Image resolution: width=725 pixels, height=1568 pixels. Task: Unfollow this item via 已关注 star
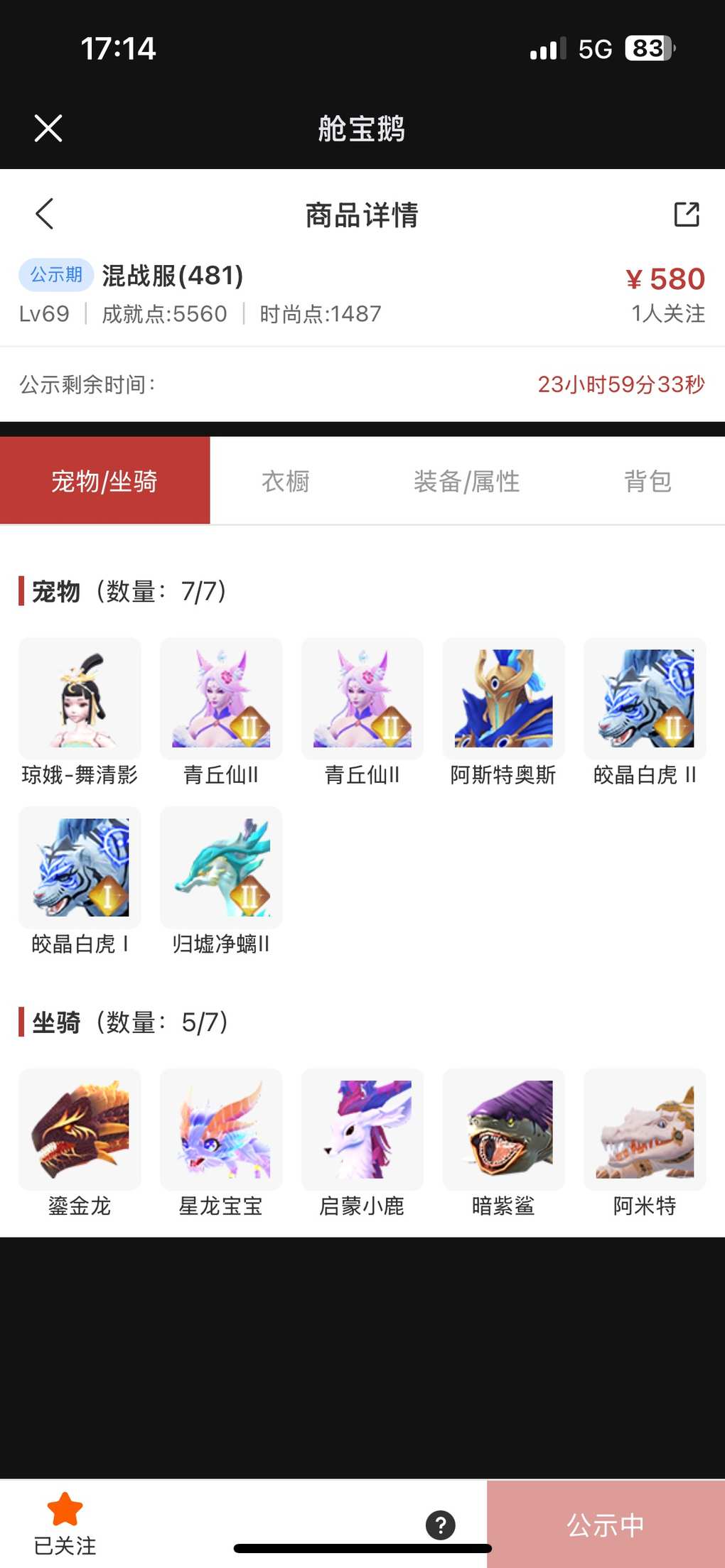point(65,1522)
